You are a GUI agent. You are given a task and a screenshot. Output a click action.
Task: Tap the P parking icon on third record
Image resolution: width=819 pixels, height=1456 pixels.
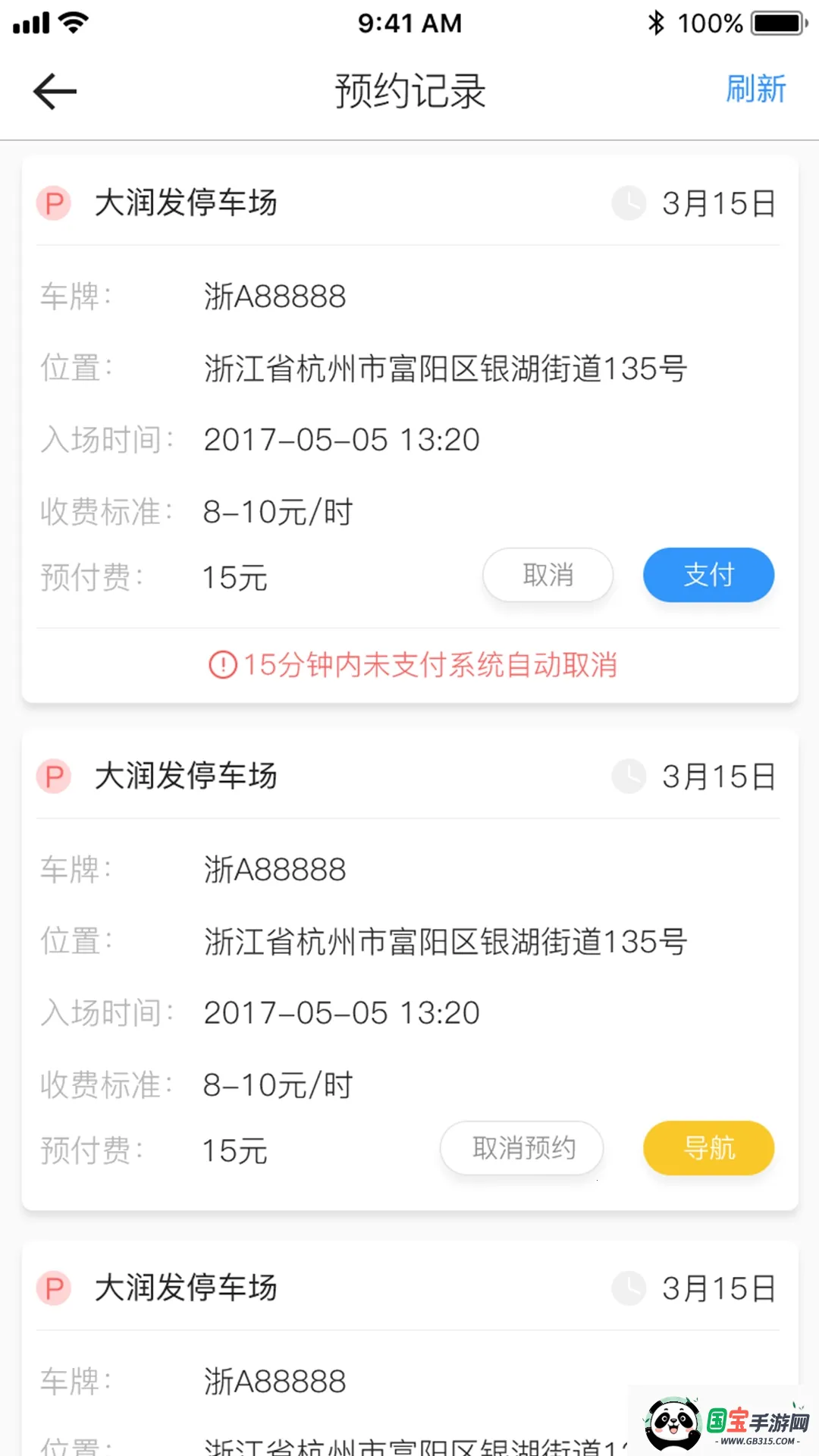(x=52, y=1288)
